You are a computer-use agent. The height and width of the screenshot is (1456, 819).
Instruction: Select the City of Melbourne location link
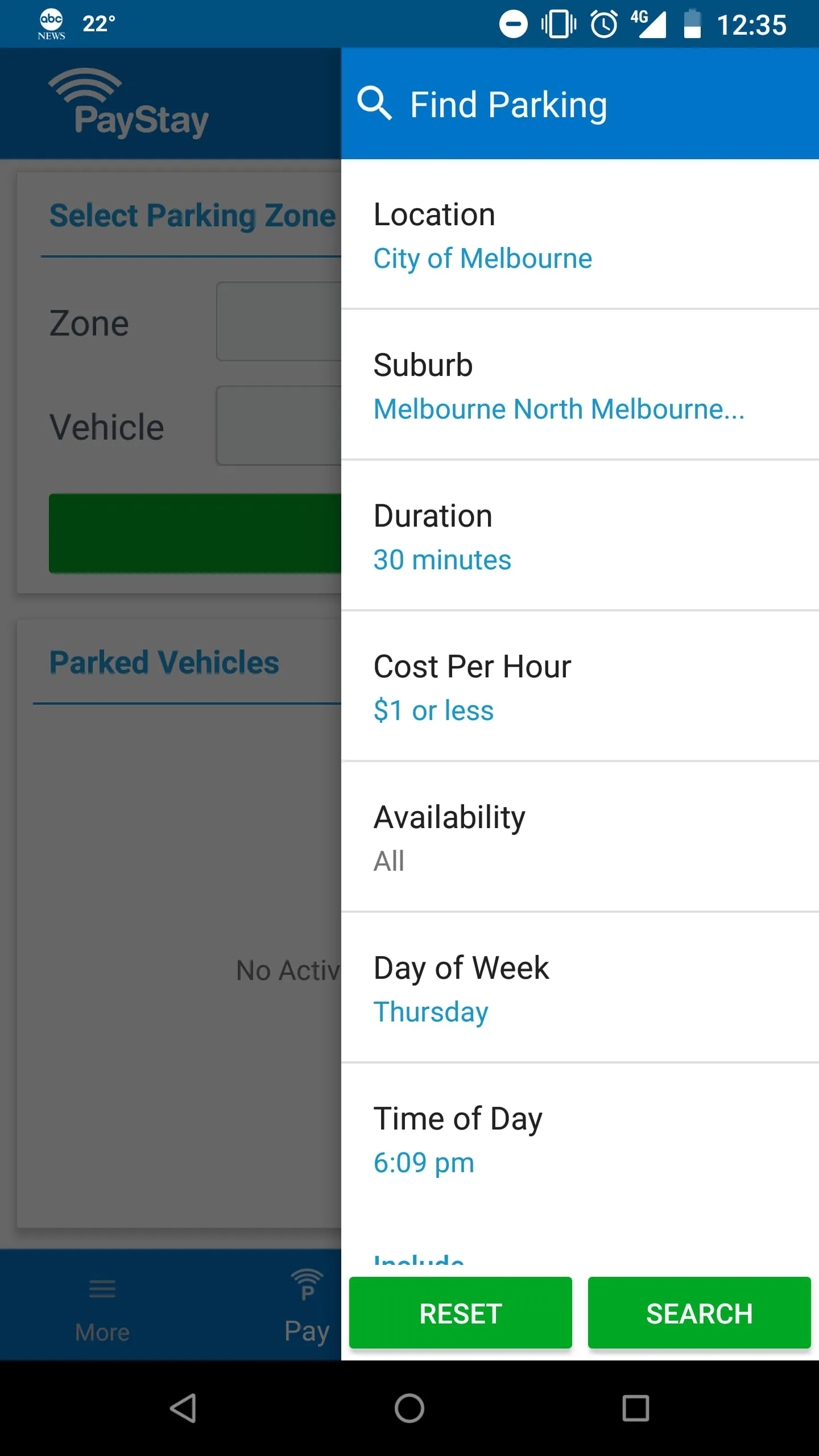coord(483,258)
